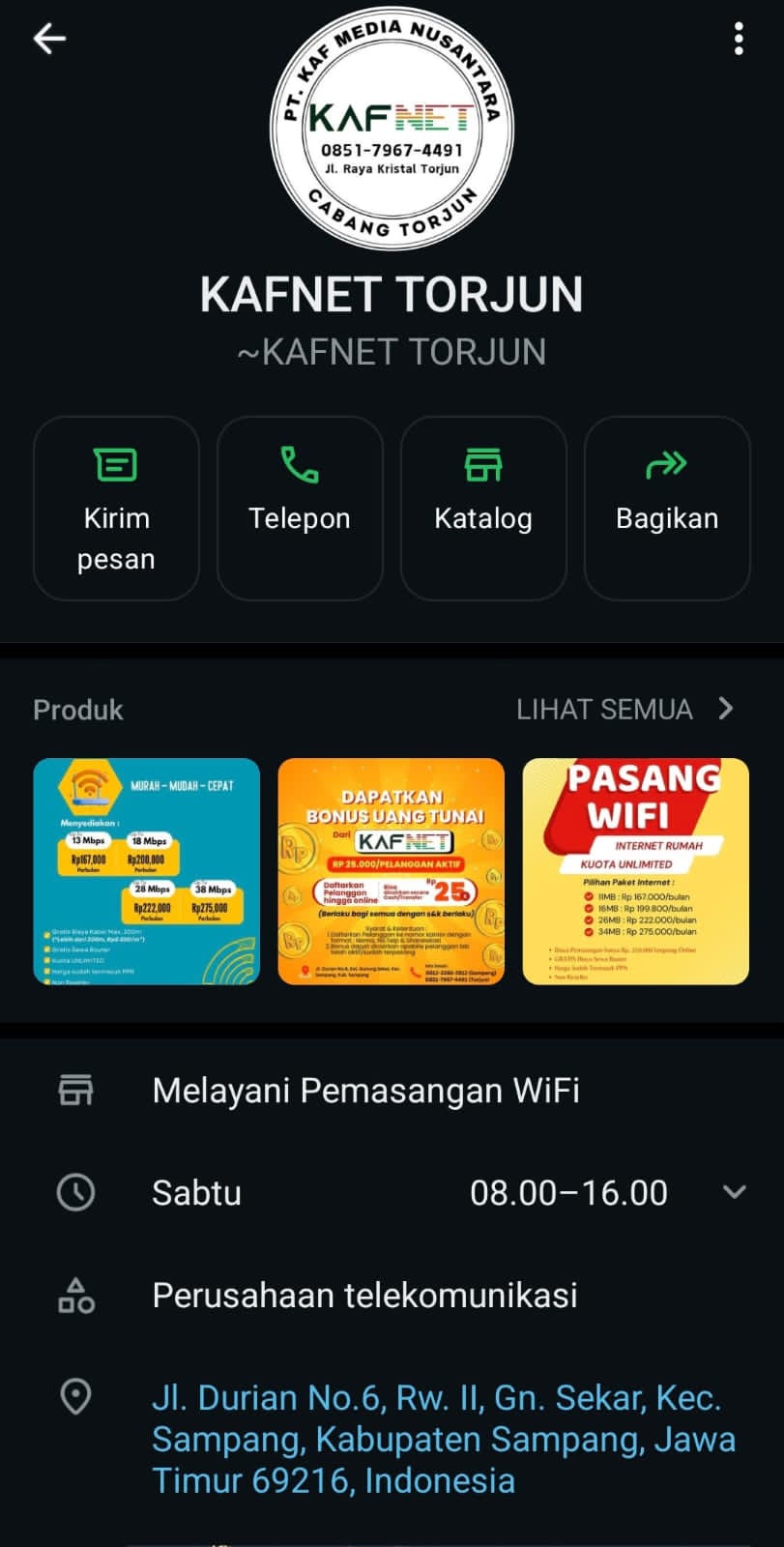This screenshot has height=1547, width=784.
Task: Select the clock icon beside Sabtu hours
Action: tap(77, 1192)
